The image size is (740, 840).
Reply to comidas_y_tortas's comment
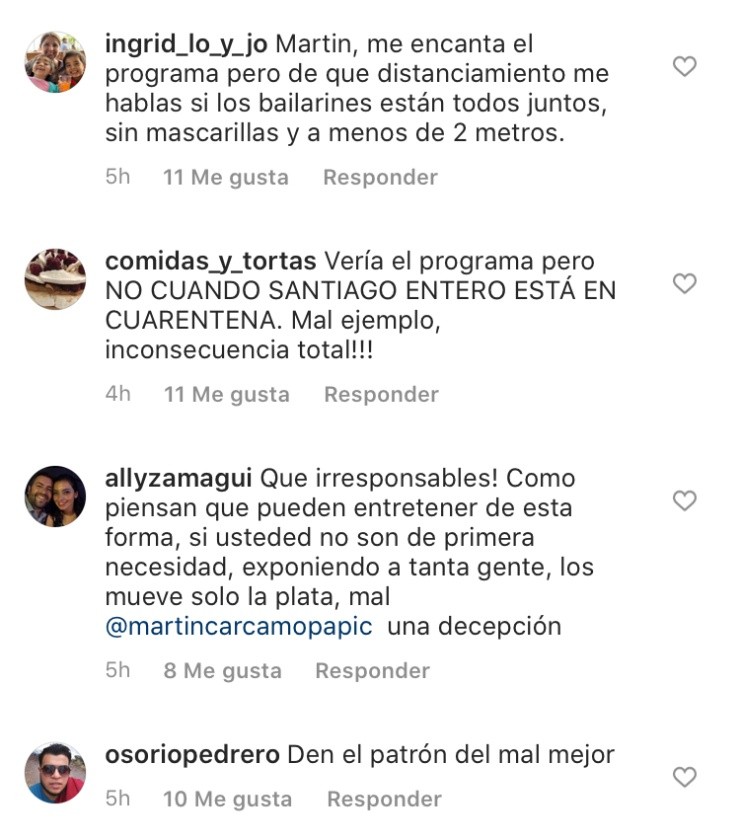click(381, 394)
